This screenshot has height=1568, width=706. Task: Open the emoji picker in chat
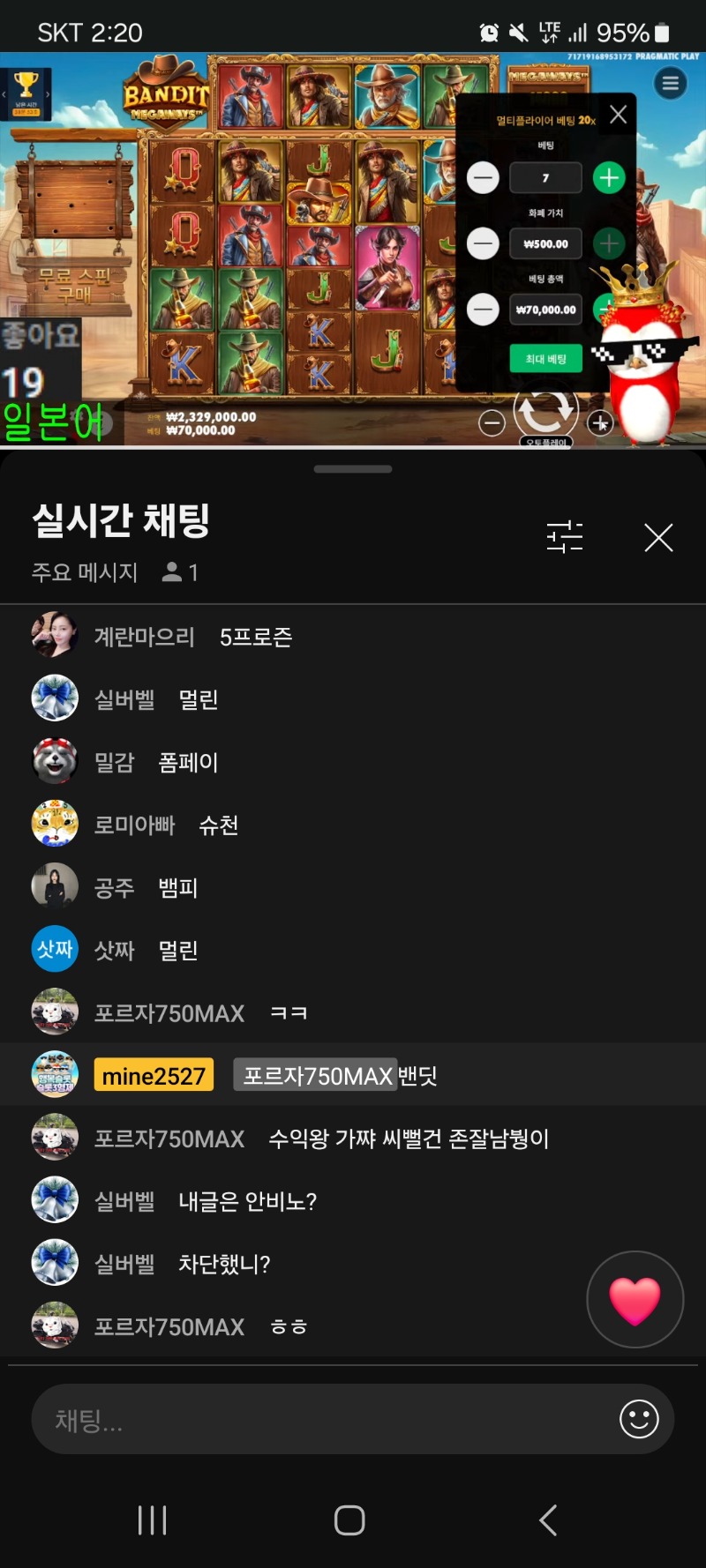(639, 1420)
